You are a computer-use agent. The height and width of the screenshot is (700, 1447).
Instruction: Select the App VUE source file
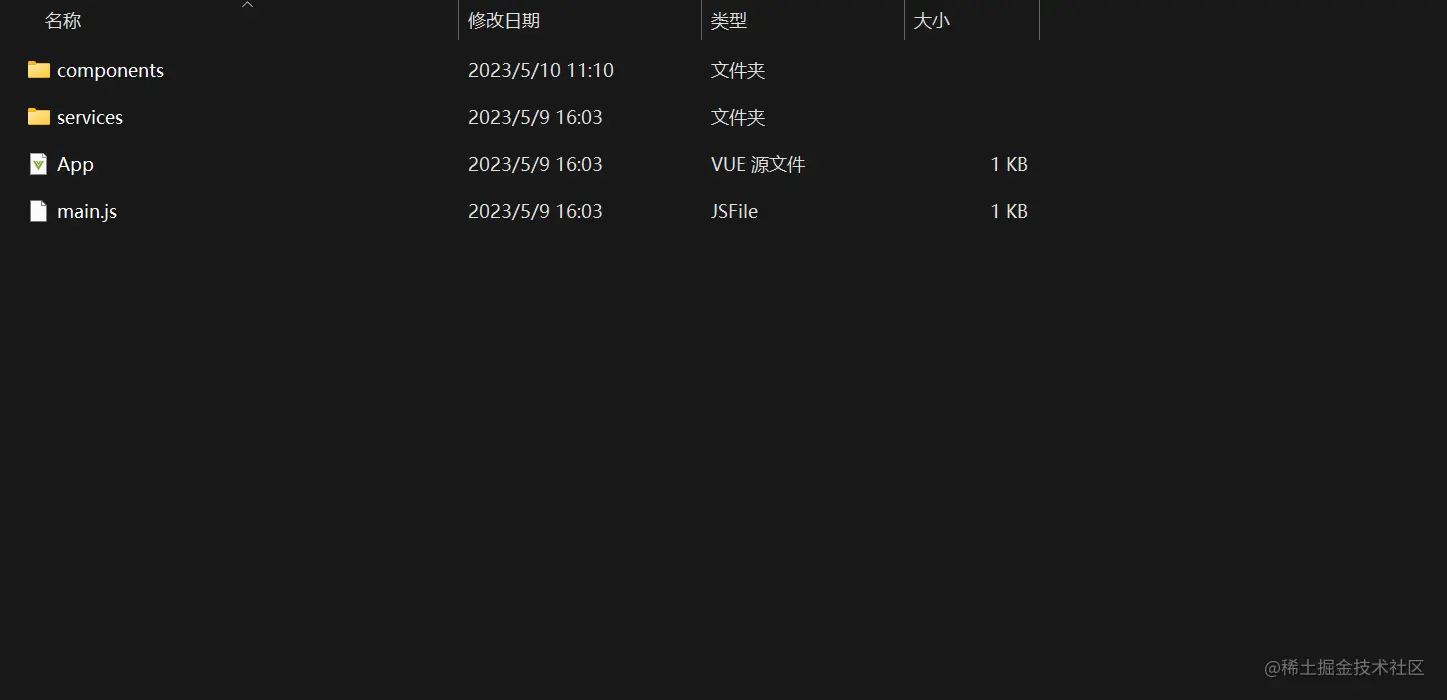pyautogui.click(x=75, y=165)
